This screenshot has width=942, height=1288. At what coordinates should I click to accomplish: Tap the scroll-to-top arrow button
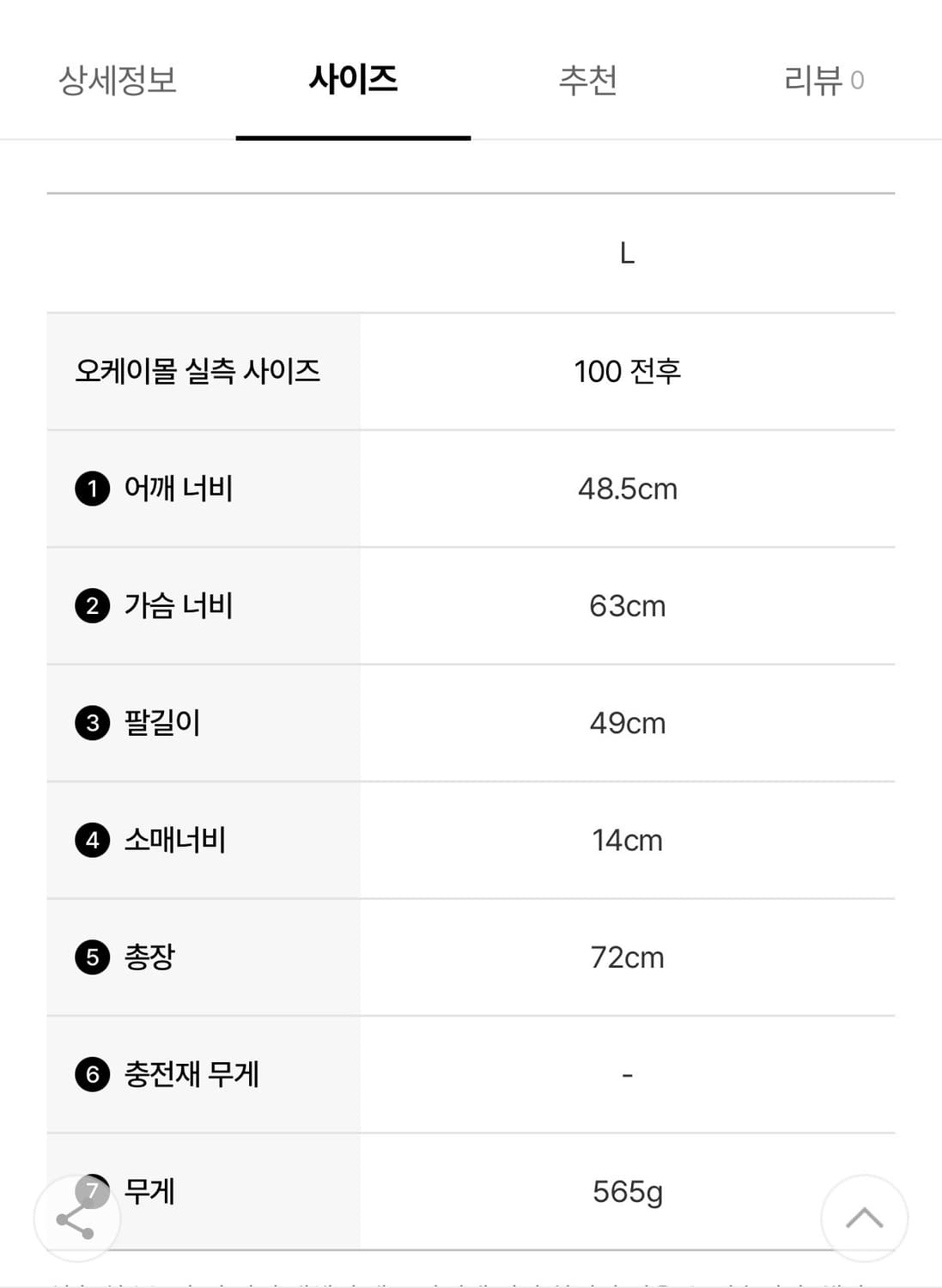coord(865,1218)
